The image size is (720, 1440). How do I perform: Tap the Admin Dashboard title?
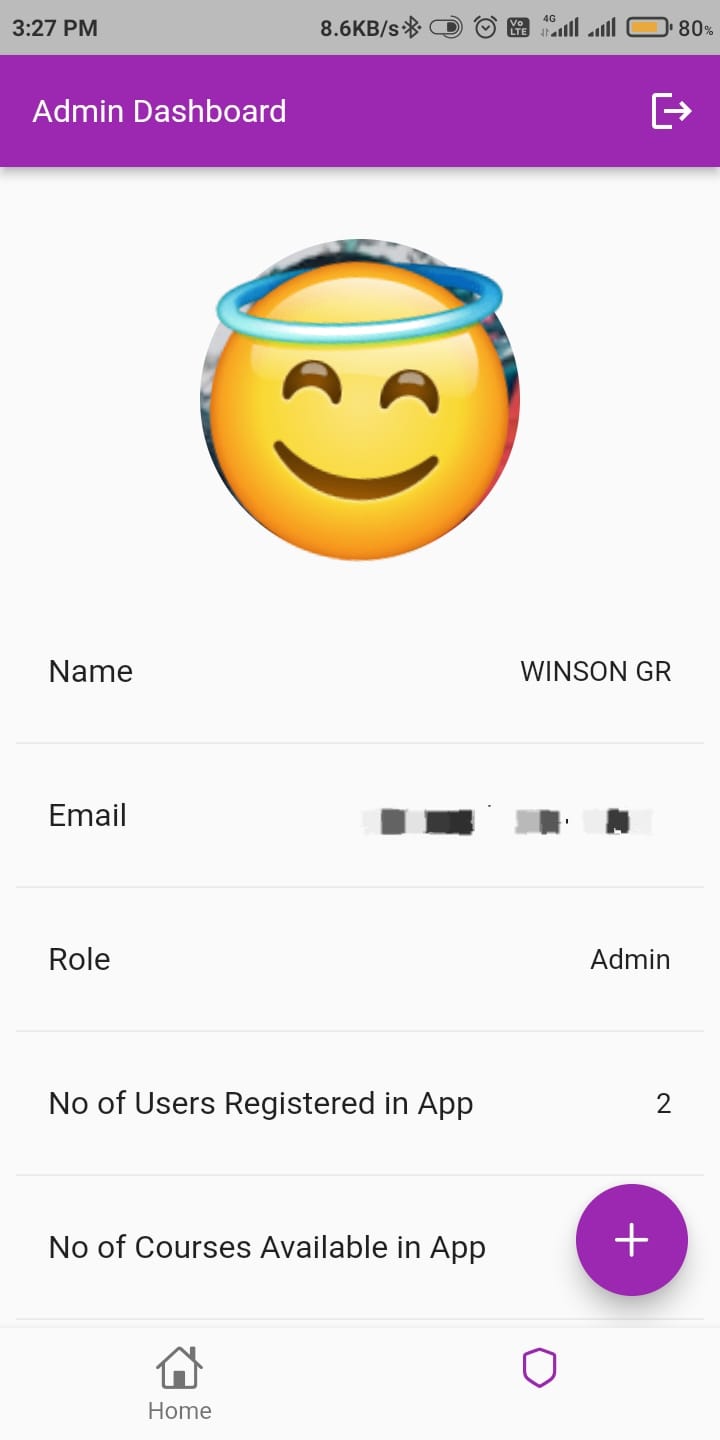click(160, 110)
